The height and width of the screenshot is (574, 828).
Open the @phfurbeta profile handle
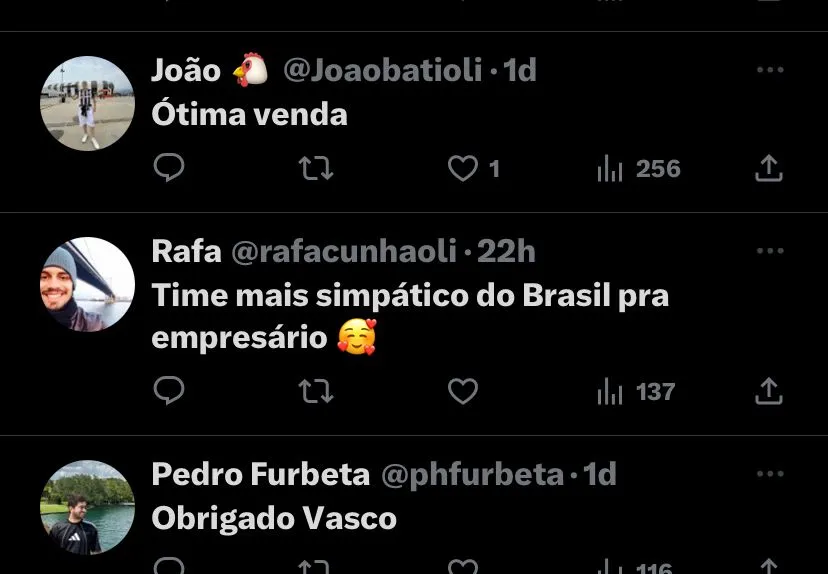click(x=472, y=474)
